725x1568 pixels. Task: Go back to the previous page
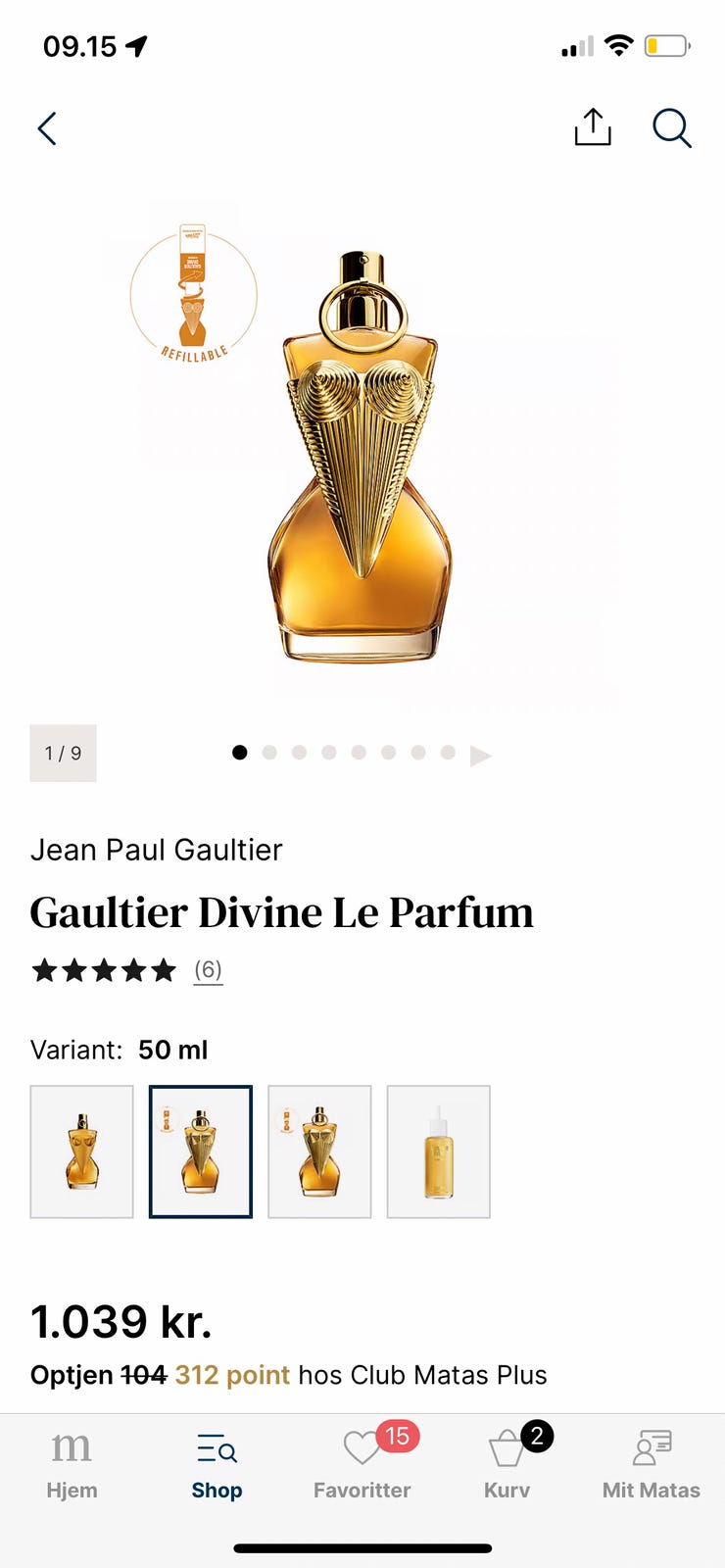(x=46, y=127)
